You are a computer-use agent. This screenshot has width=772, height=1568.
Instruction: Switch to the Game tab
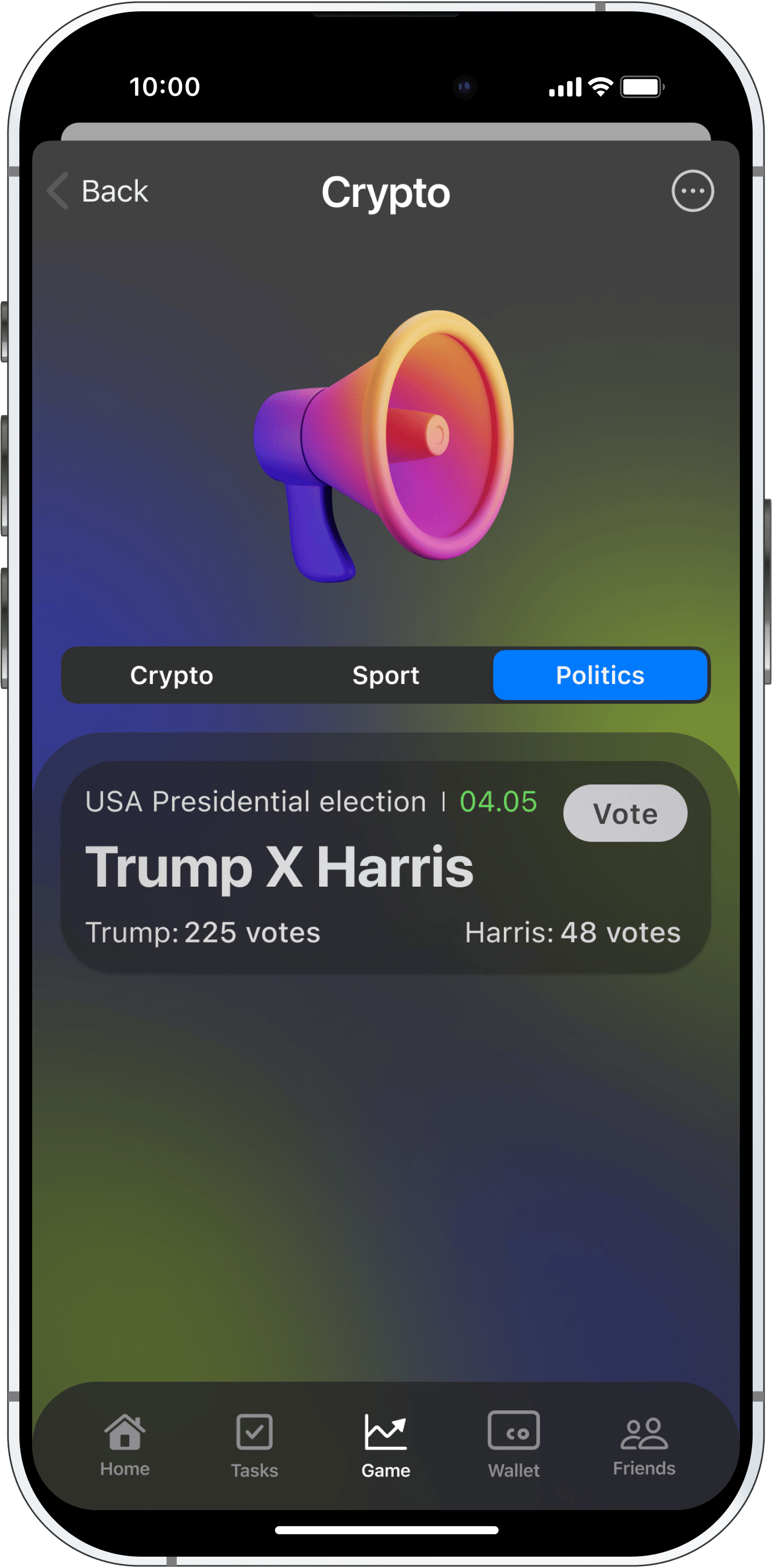385,1445
